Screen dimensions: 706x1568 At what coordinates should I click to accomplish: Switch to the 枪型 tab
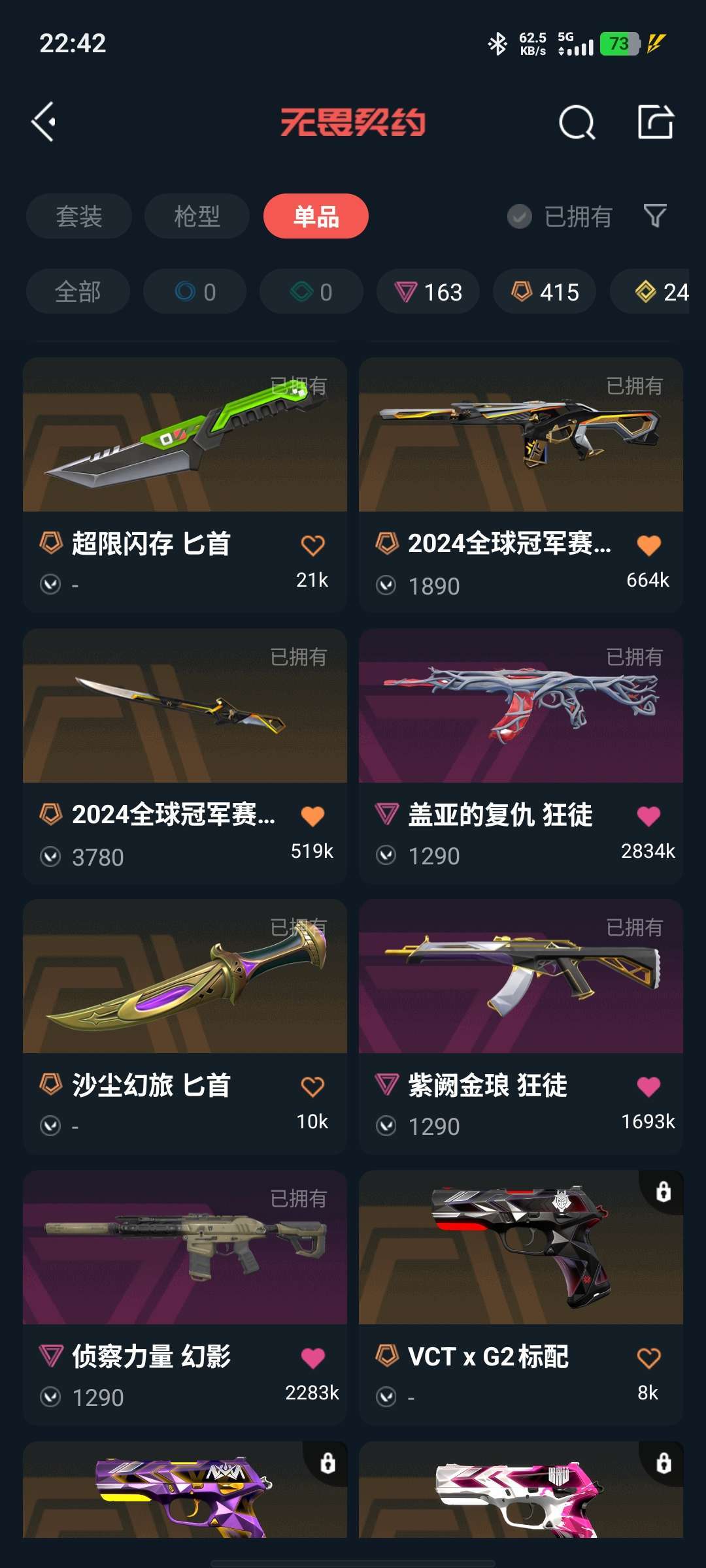coord(197,216)
